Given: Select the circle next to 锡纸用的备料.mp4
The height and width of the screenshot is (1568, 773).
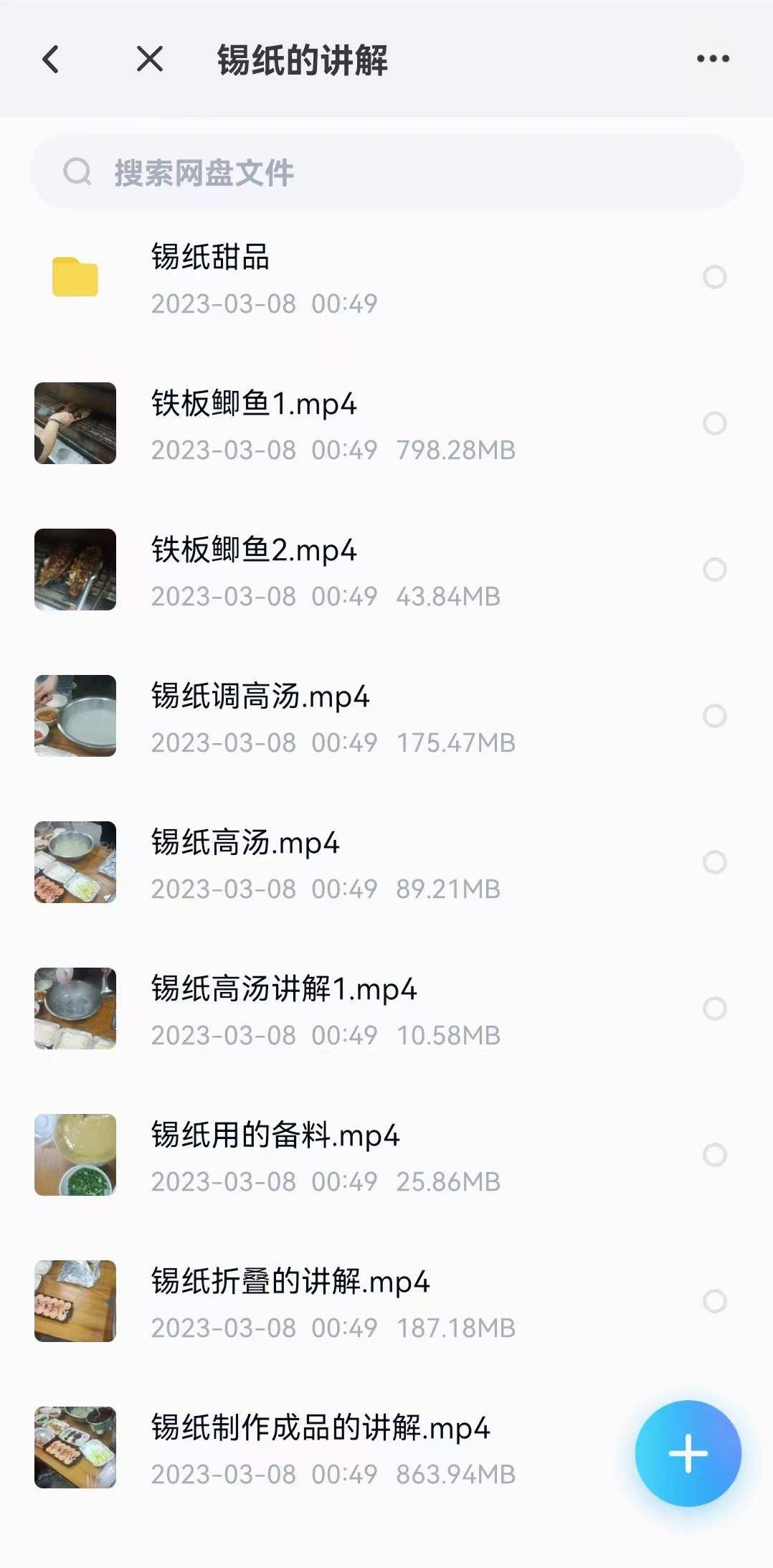Looking at the screenshot, I should coord(713,1154).
